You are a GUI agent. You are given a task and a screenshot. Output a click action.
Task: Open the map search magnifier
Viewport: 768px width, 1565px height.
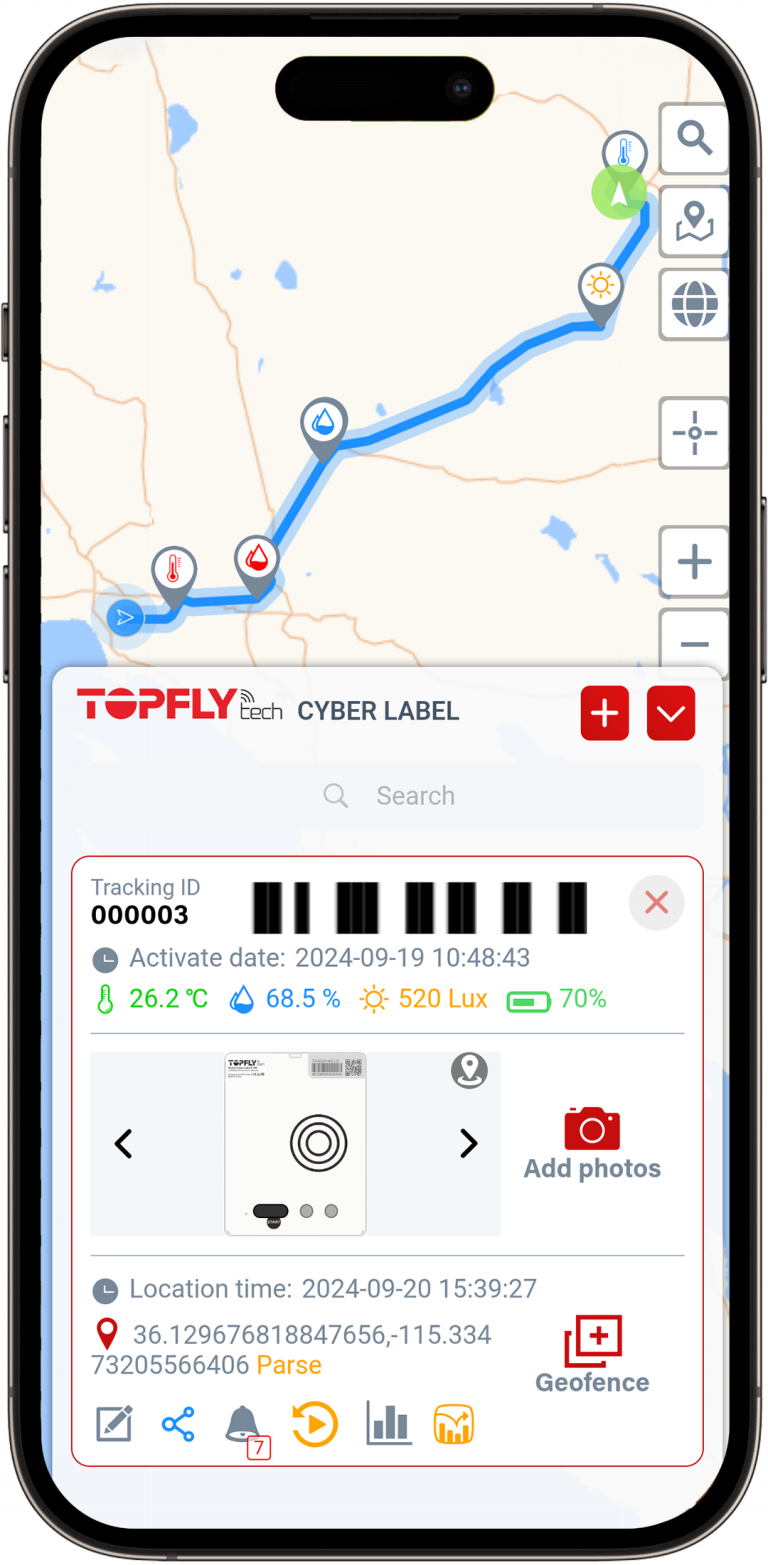(x=694, y=138)
